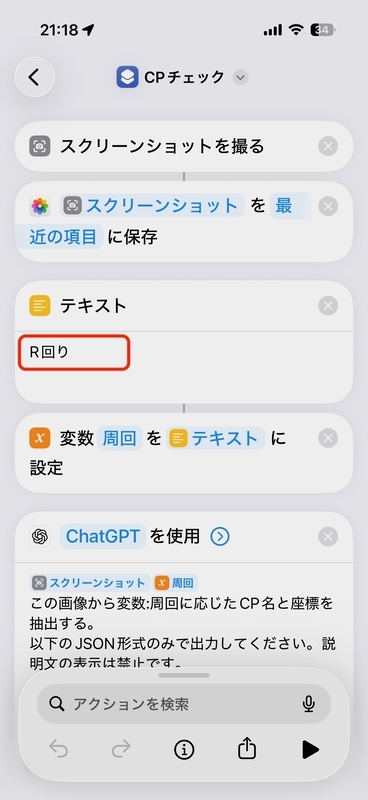
Task: Remove the スクリーンショットを撮る action
Action: pyautogui.click(x=328, y=146)
